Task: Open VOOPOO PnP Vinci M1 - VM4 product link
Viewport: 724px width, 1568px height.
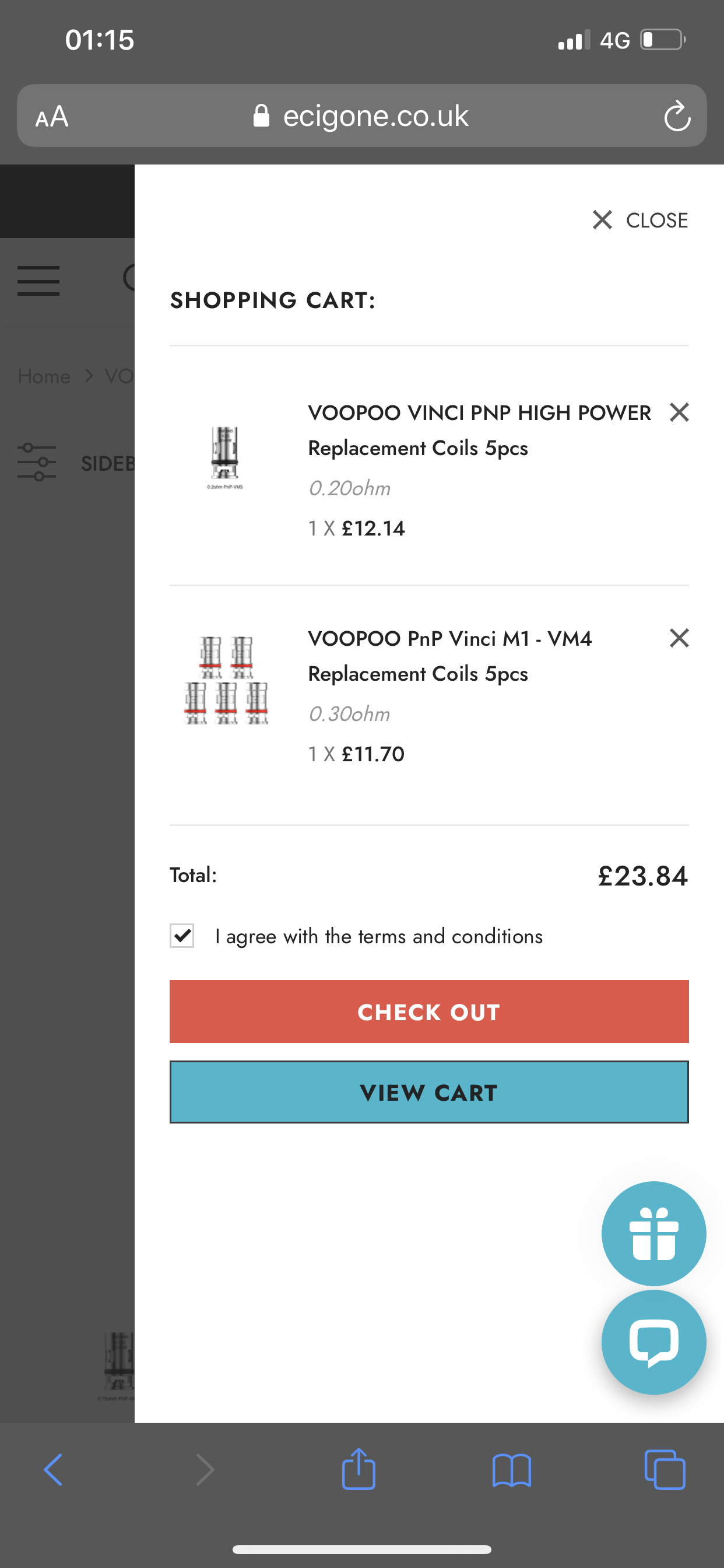Action: (x=449, y=656)
